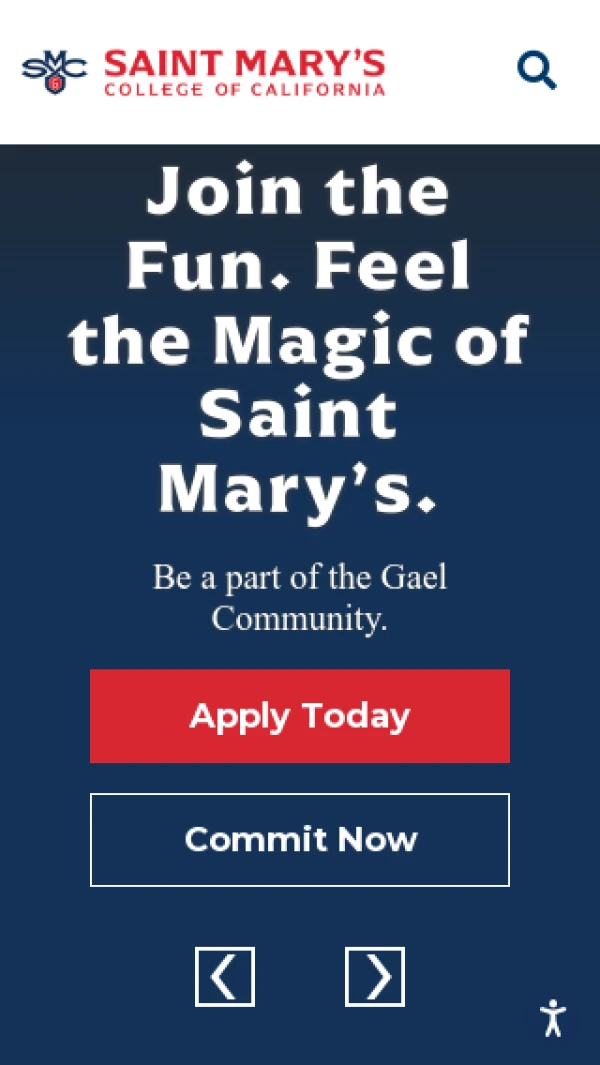Tap the Apply Today button
The height and width of the screenshot is (1065, 600).
coord(300,716)
